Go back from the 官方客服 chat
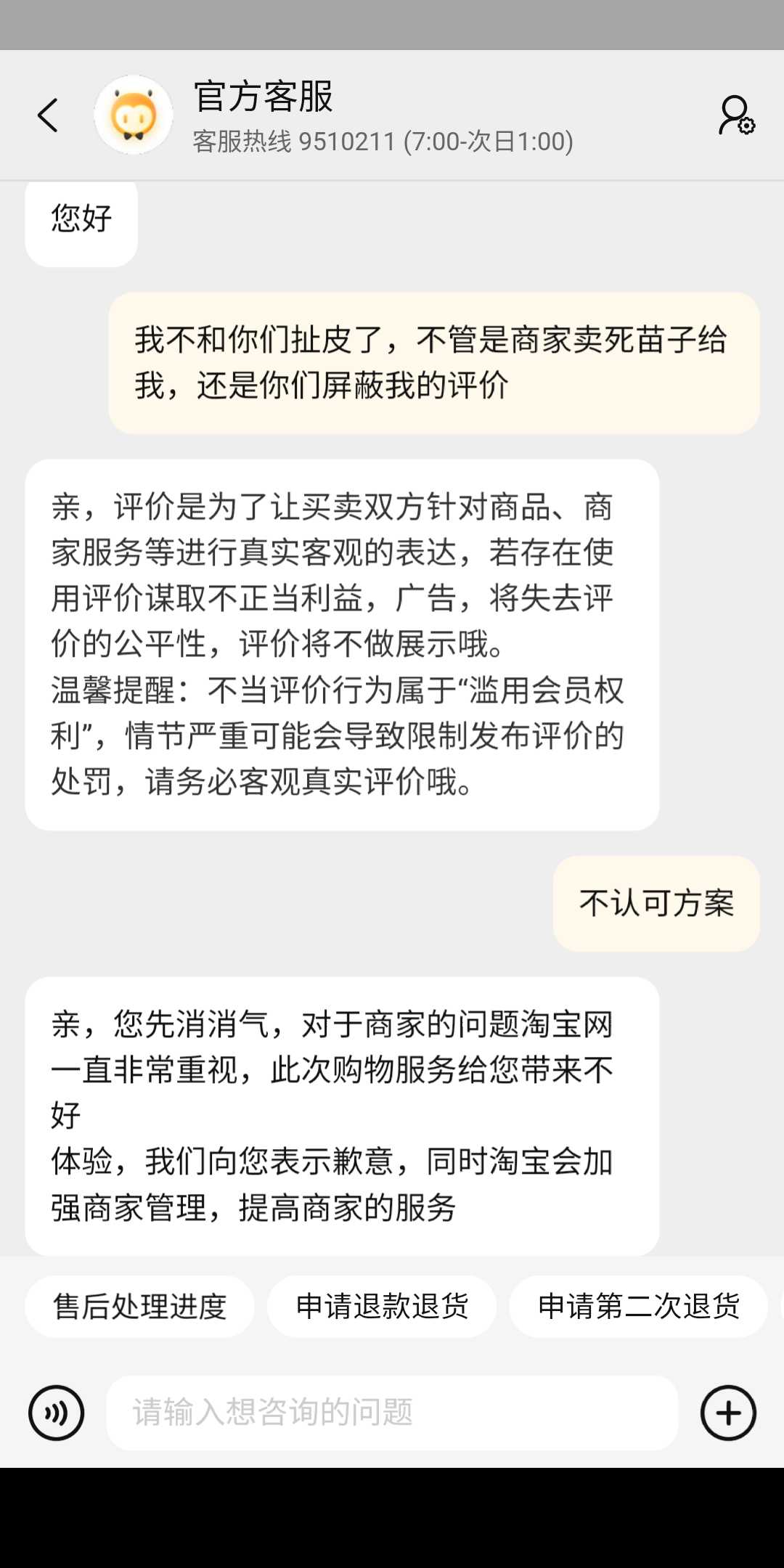Viewport: 784px width, 1568px height. click(x=48, y=115)
